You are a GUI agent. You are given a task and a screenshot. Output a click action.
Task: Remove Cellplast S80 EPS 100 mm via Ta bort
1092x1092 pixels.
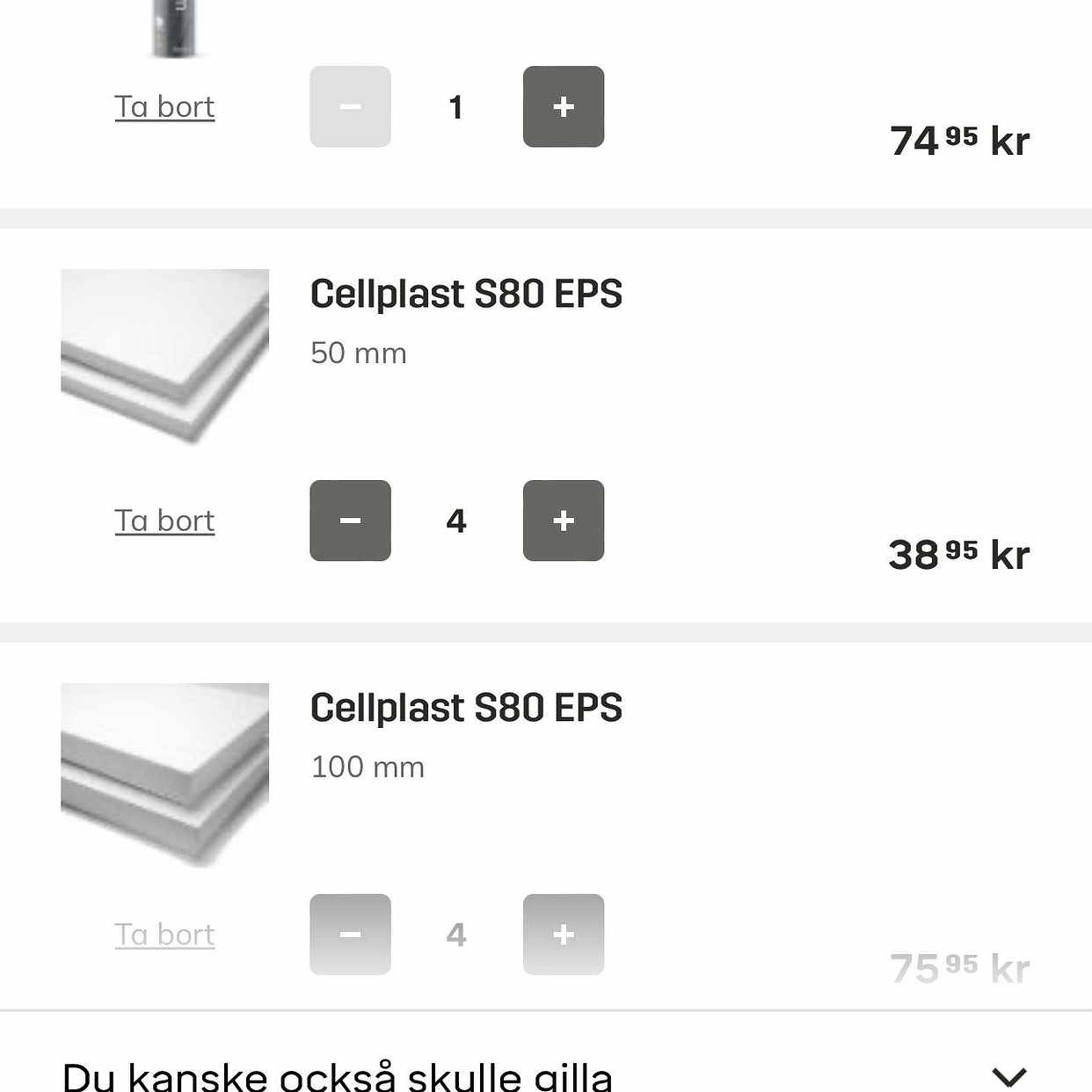pyautogui.click(x=164, y=935)
